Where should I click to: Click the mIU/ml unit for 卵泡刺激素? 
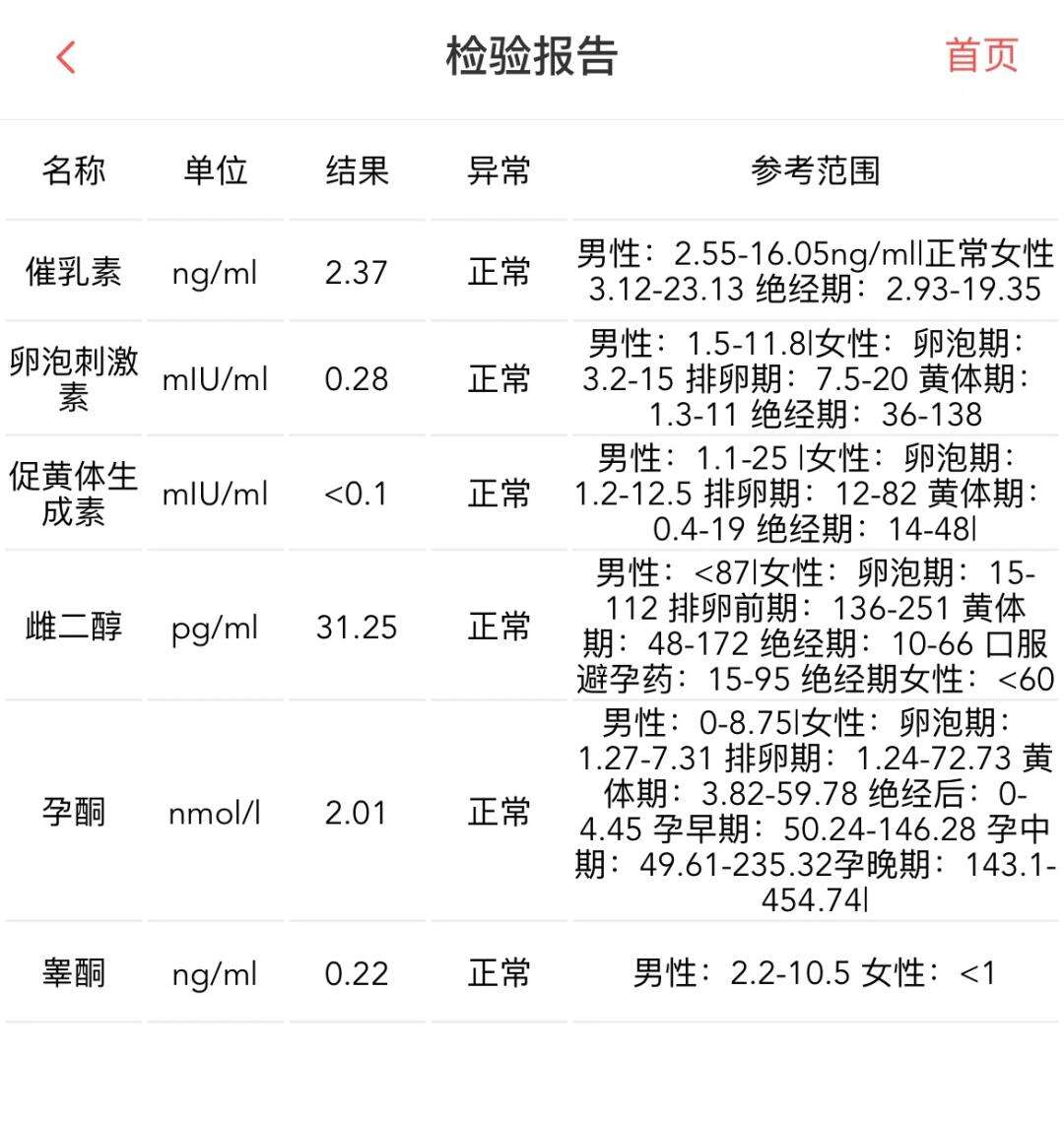(x=215, y=377)
